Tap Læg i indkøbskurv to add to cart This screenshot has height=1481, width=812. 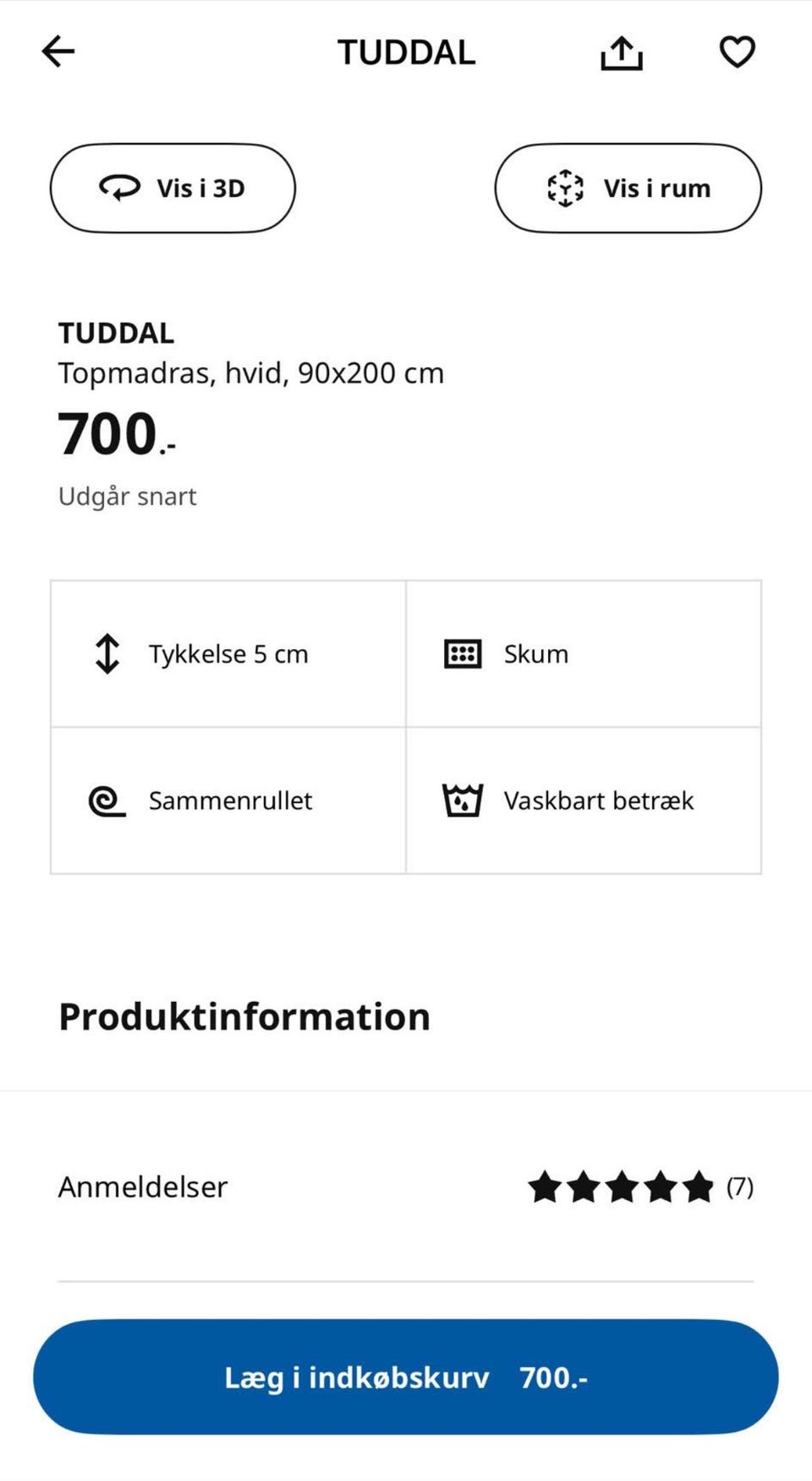[406, 1377]
